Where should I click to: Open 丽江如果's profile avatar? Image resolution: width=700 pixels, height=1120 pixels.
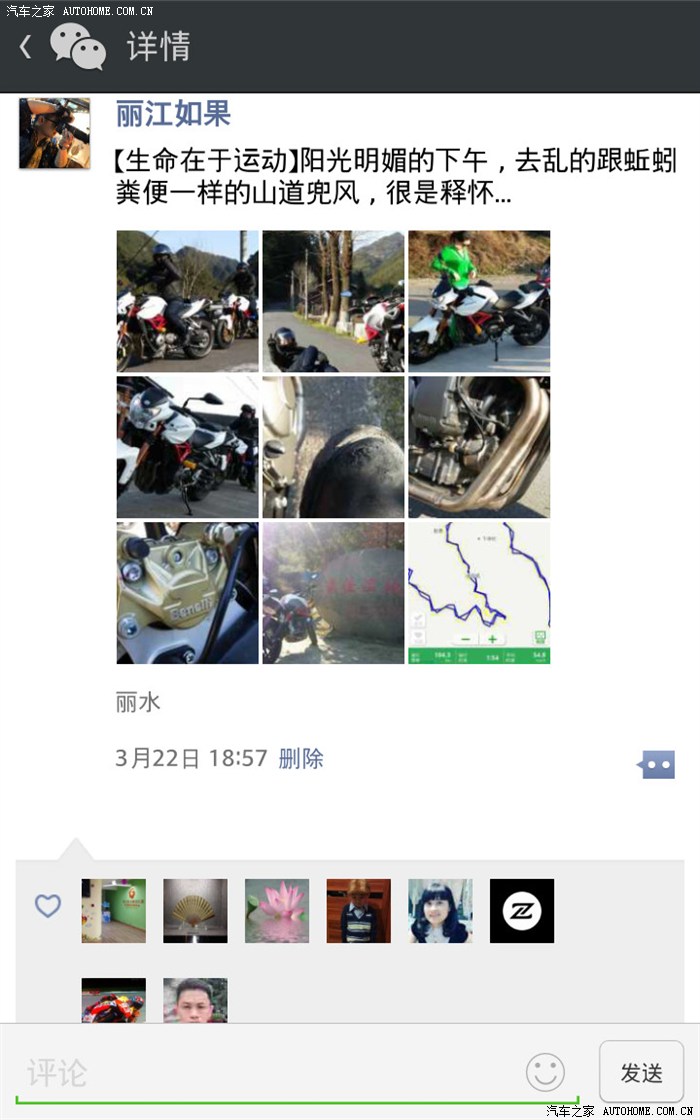[54, 133]
